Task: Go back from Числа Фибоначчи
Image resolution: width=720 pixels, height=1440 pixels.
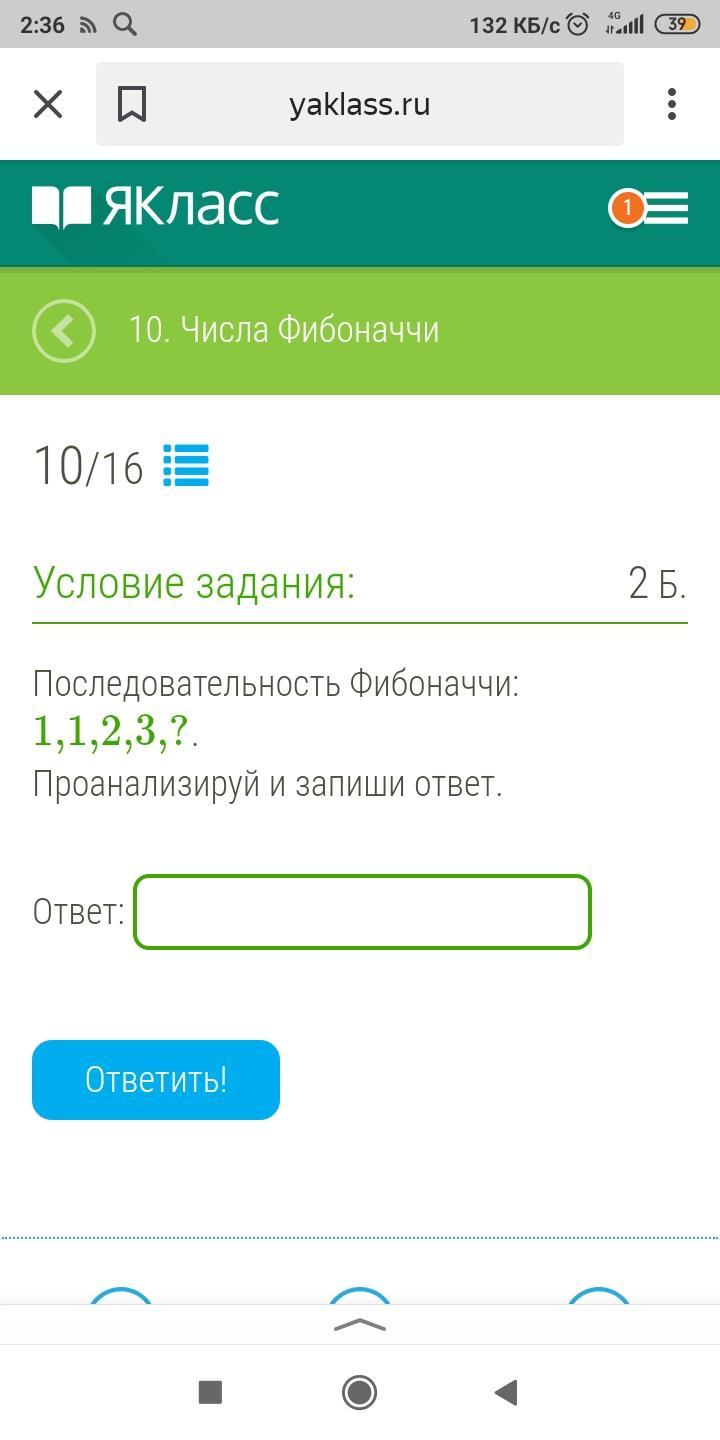Action: [64, 331]
